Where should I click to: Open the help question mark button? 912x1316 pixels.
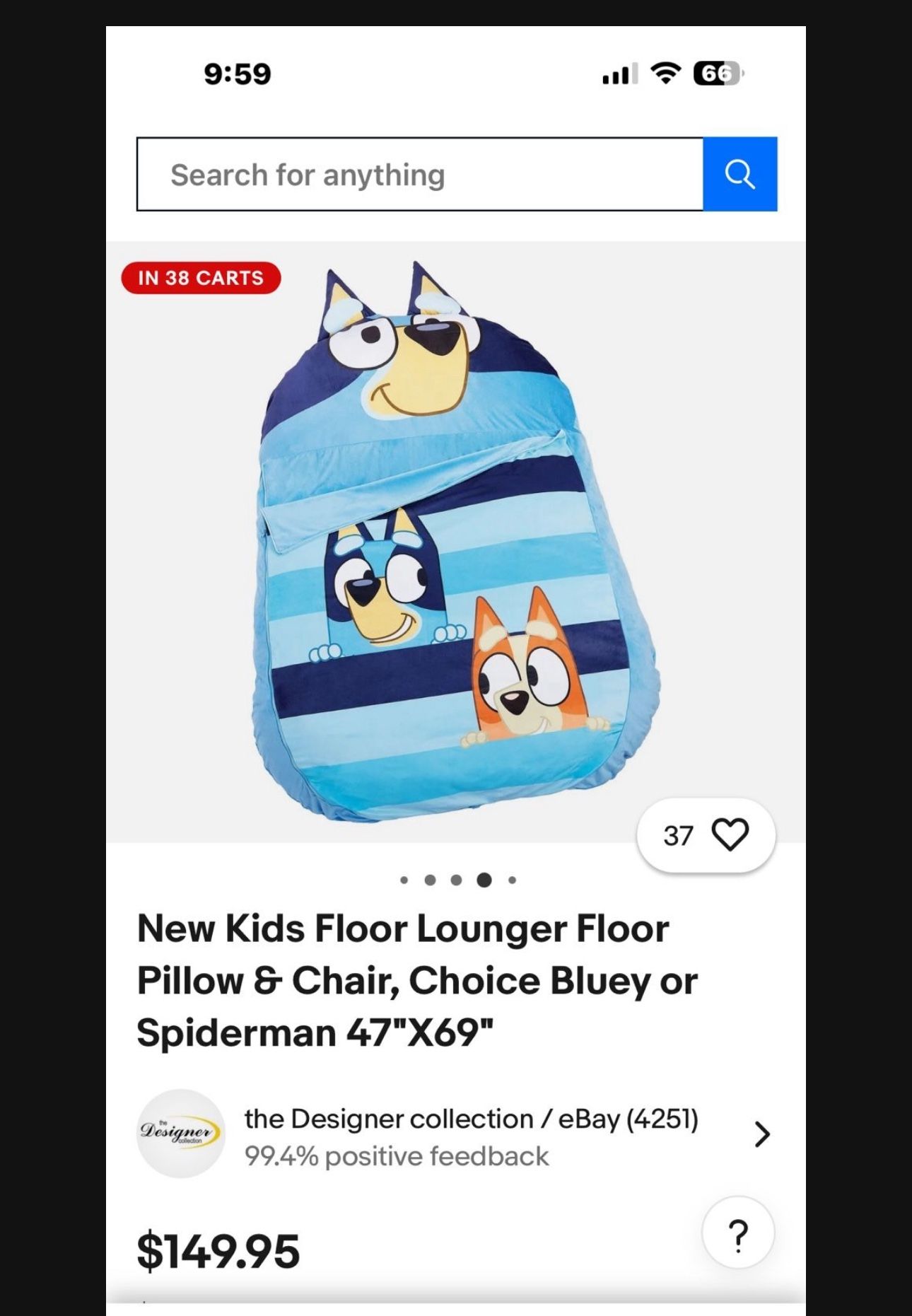(737, 1234)
